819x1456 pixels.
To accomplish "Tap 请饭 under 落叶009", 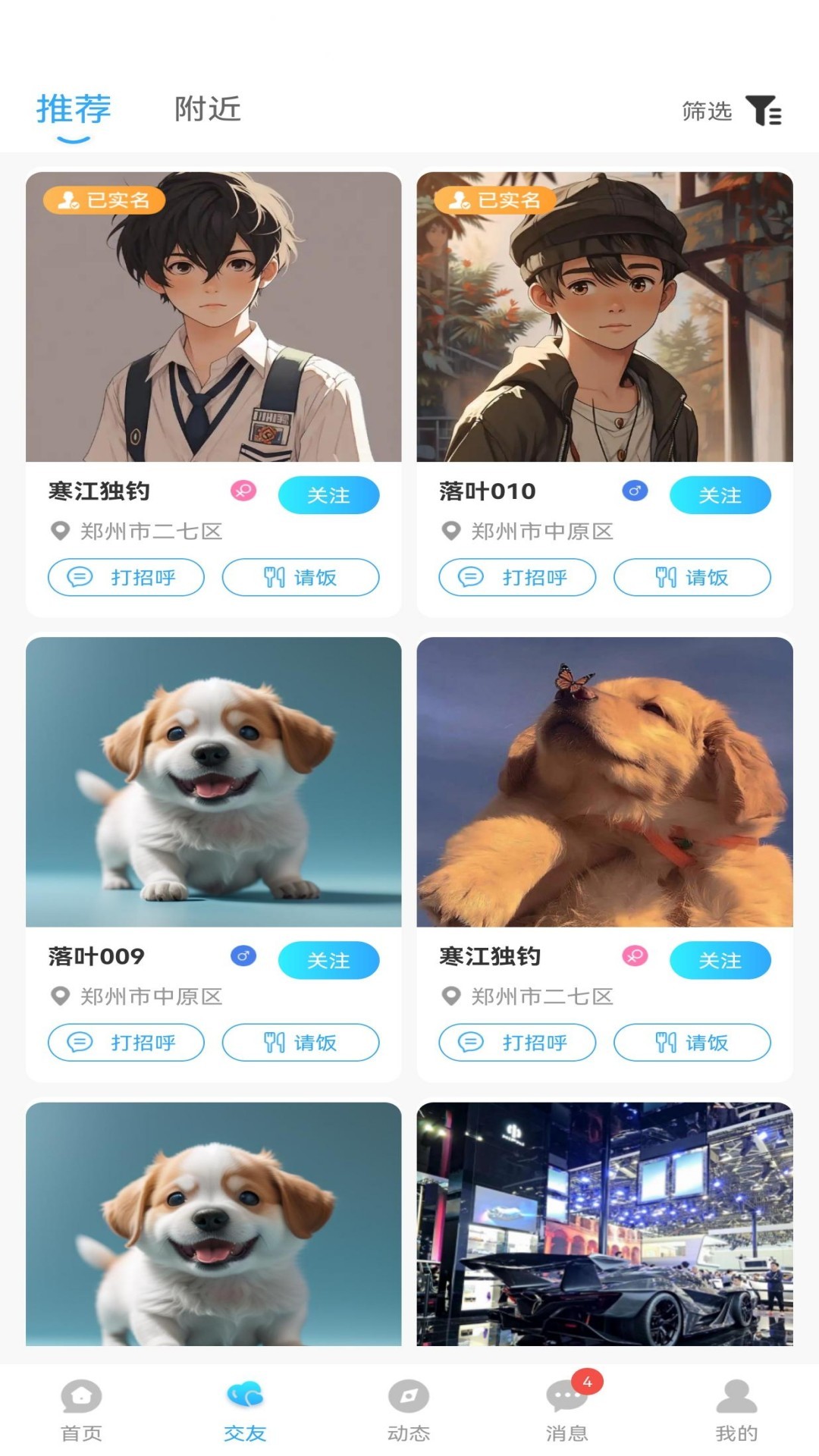I will [x=300, y=1043].
